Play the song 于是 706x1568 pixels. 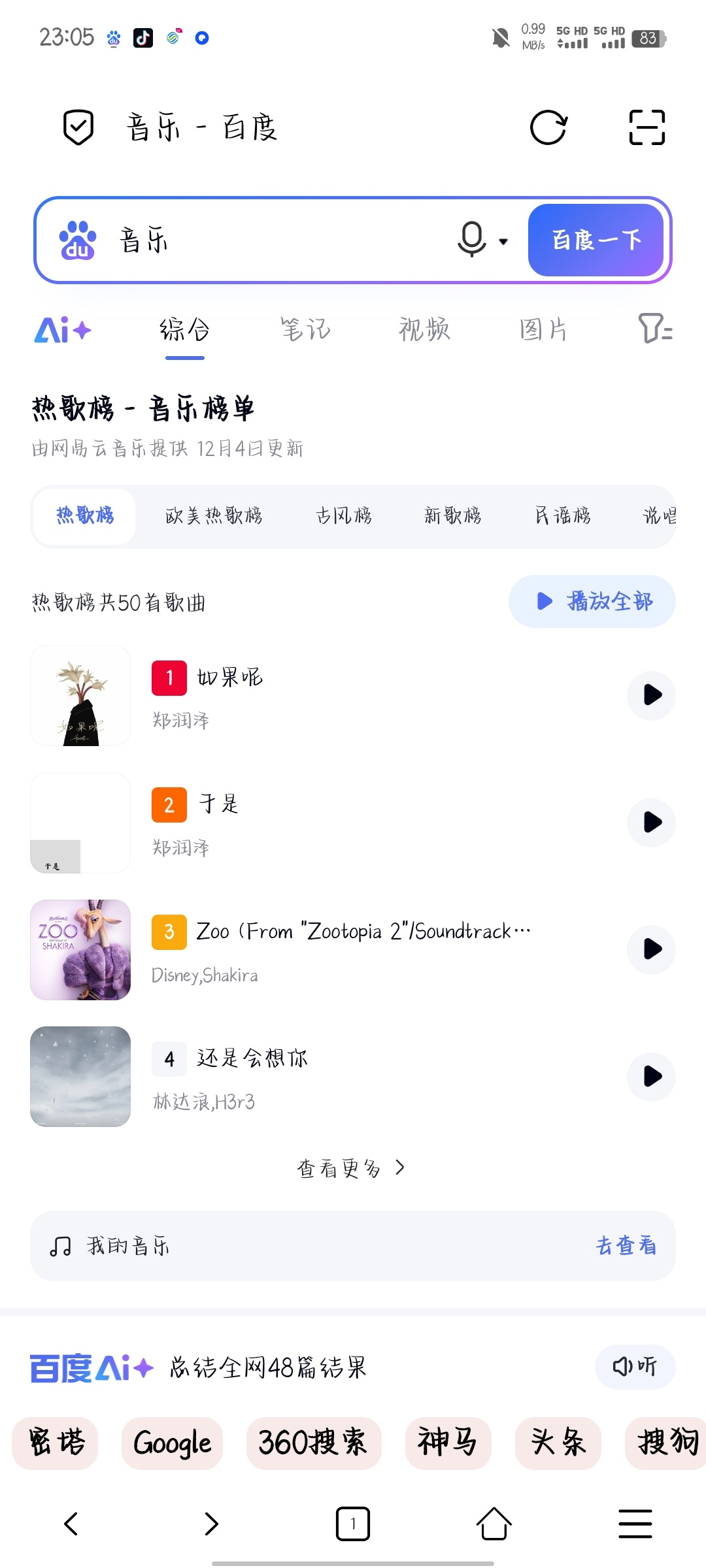(651, 823)
